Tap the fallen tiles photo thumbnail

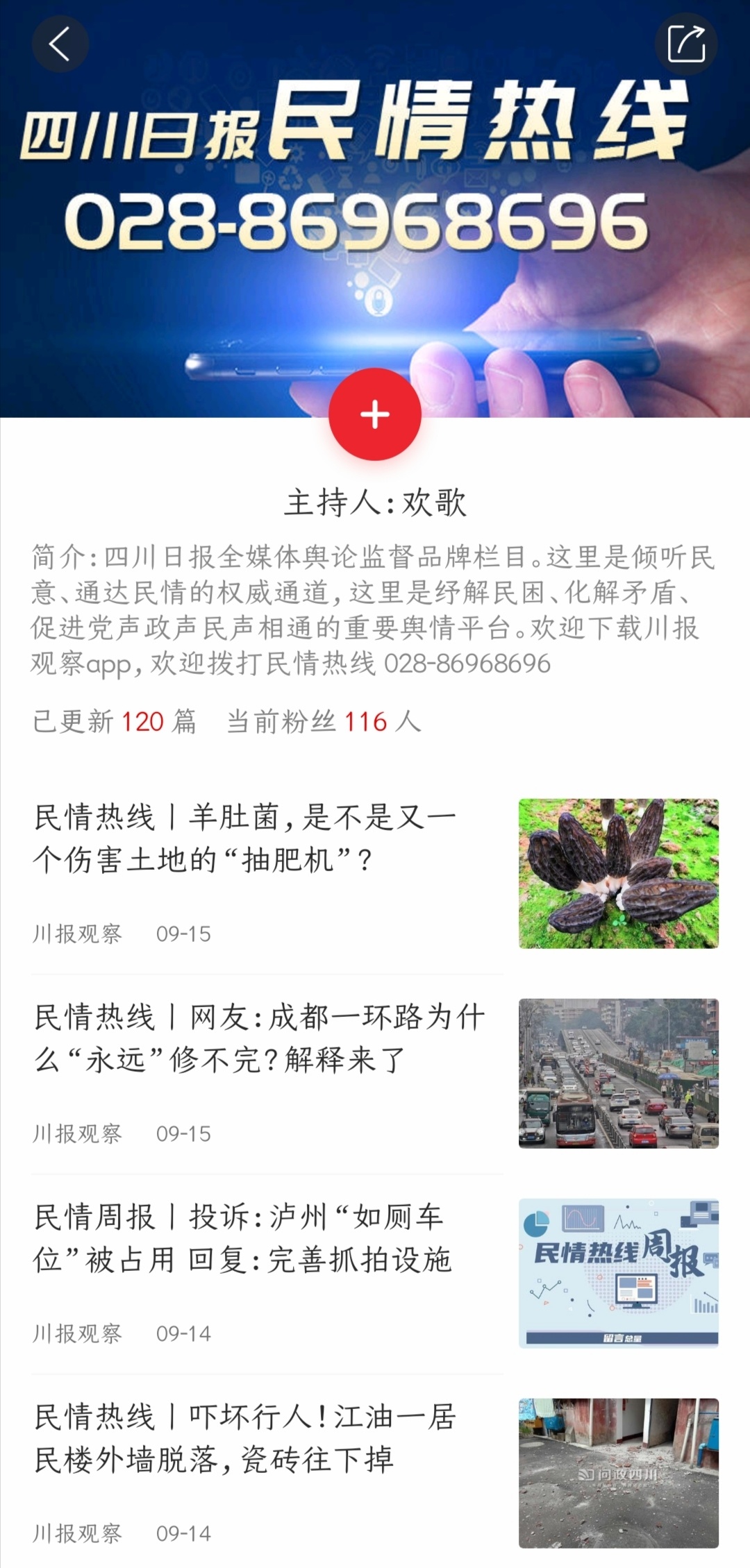[618, 1473]
